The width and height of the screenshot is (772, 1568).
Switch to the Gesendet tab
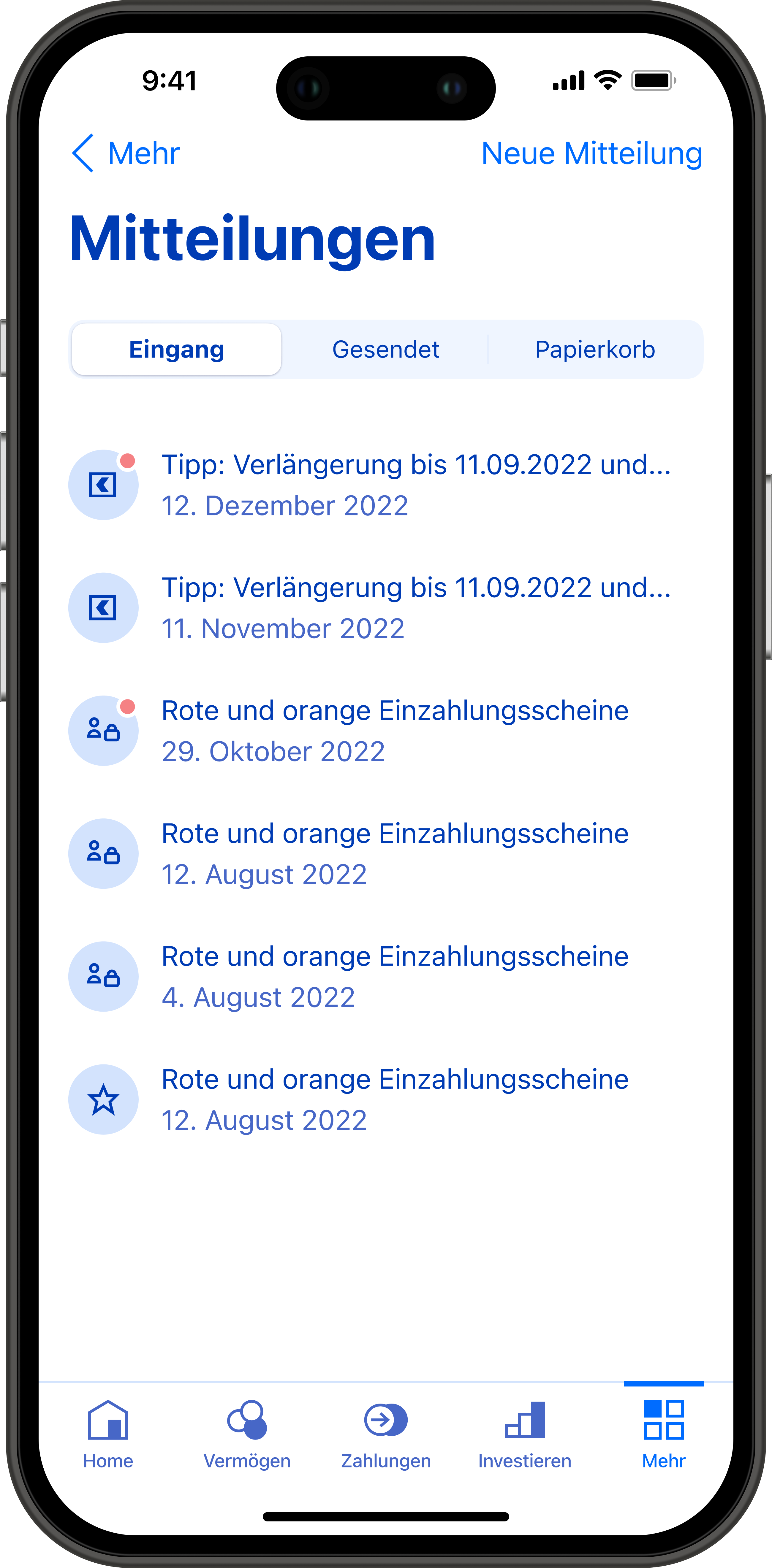click(385, 349)
